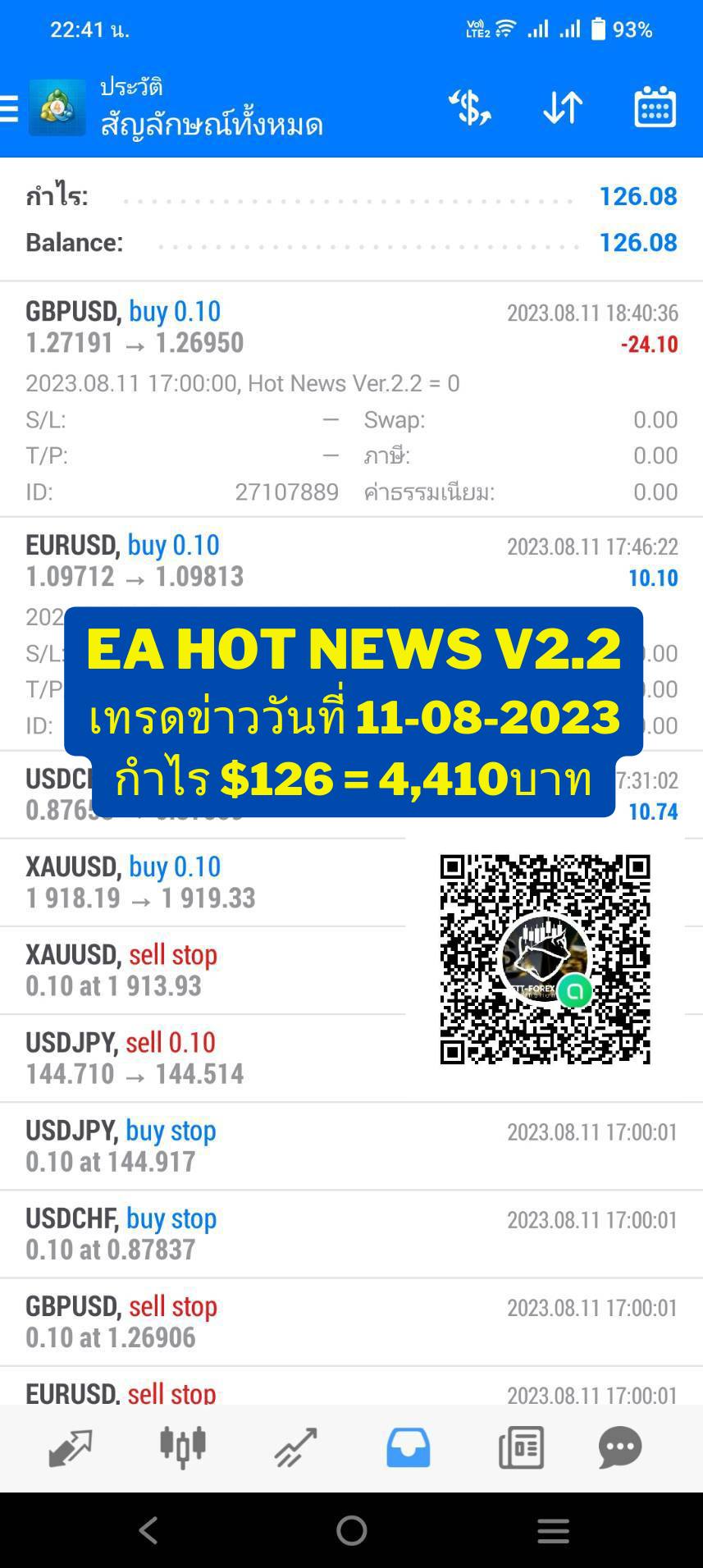Image resolution: width=703 pixels, height=1568 pixels.
Task: Expand the USDCHF buy stop order row
Action: [351, 1233]
